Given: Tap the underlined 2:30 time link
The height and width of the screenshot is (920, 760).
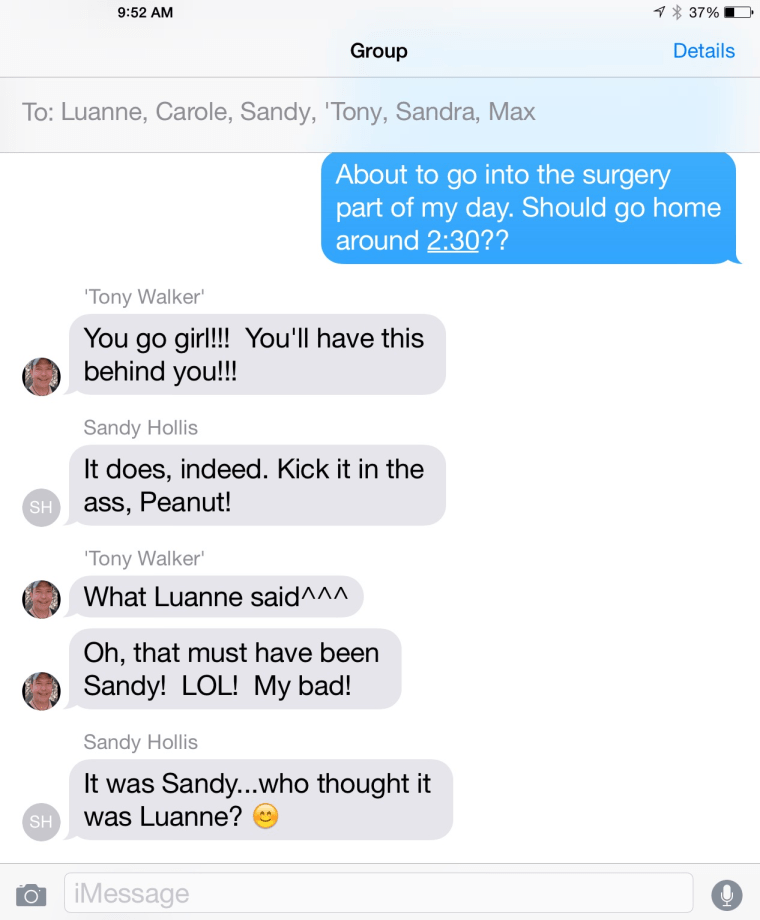Looking at the screenshot, I should (x=452, y=241).
